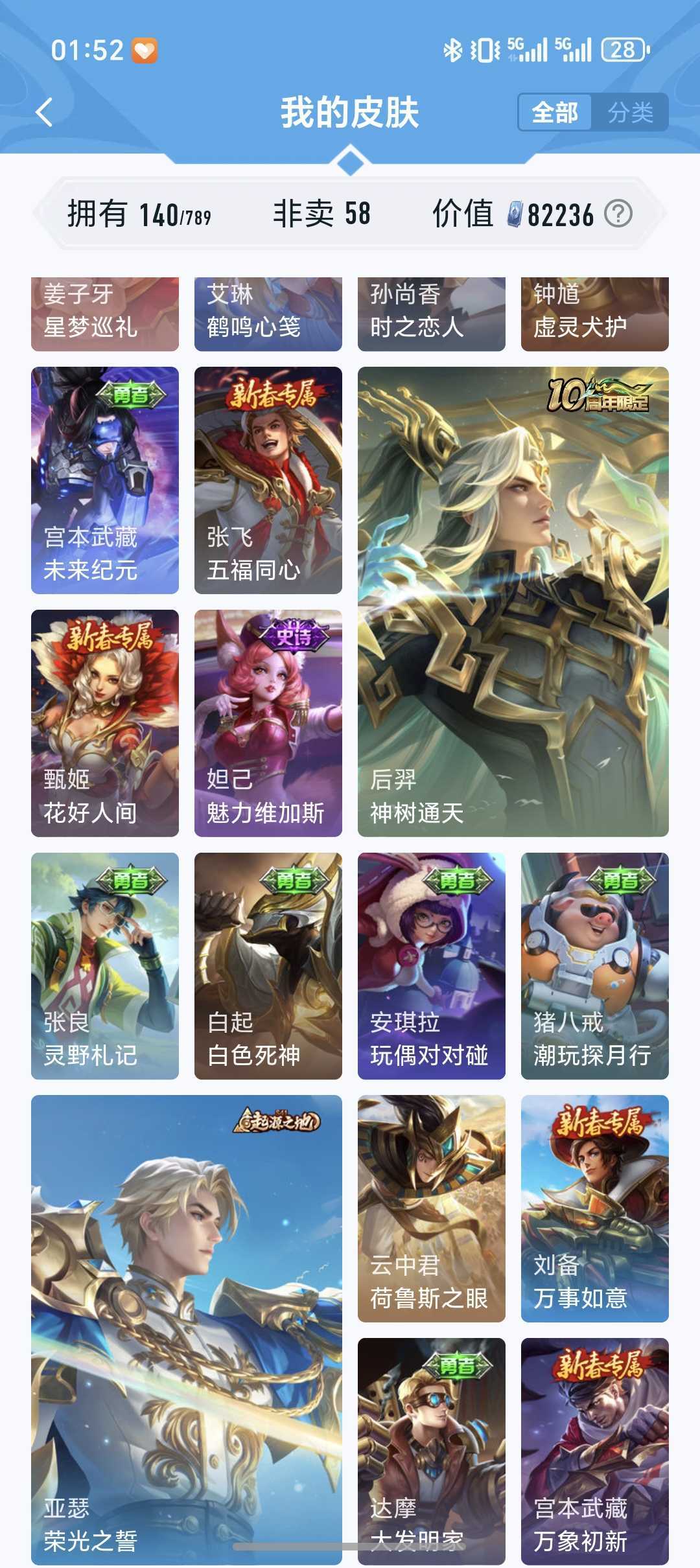The width and height of the screenshot is (700, 1568).
Task: Switch to the 分类 view
Action: (x=630, y=113)
